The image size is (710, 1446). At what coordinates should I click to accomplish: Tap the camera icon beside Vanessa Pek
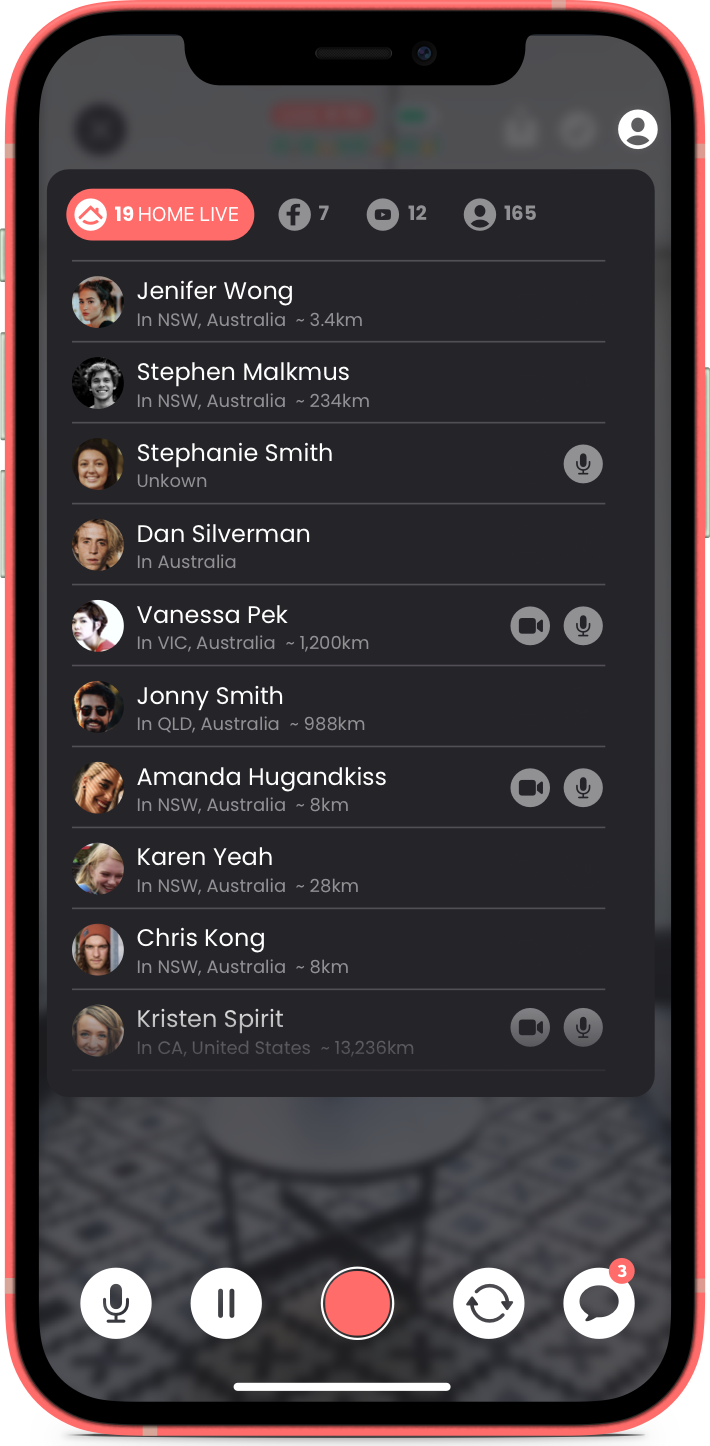click(531, 626)
